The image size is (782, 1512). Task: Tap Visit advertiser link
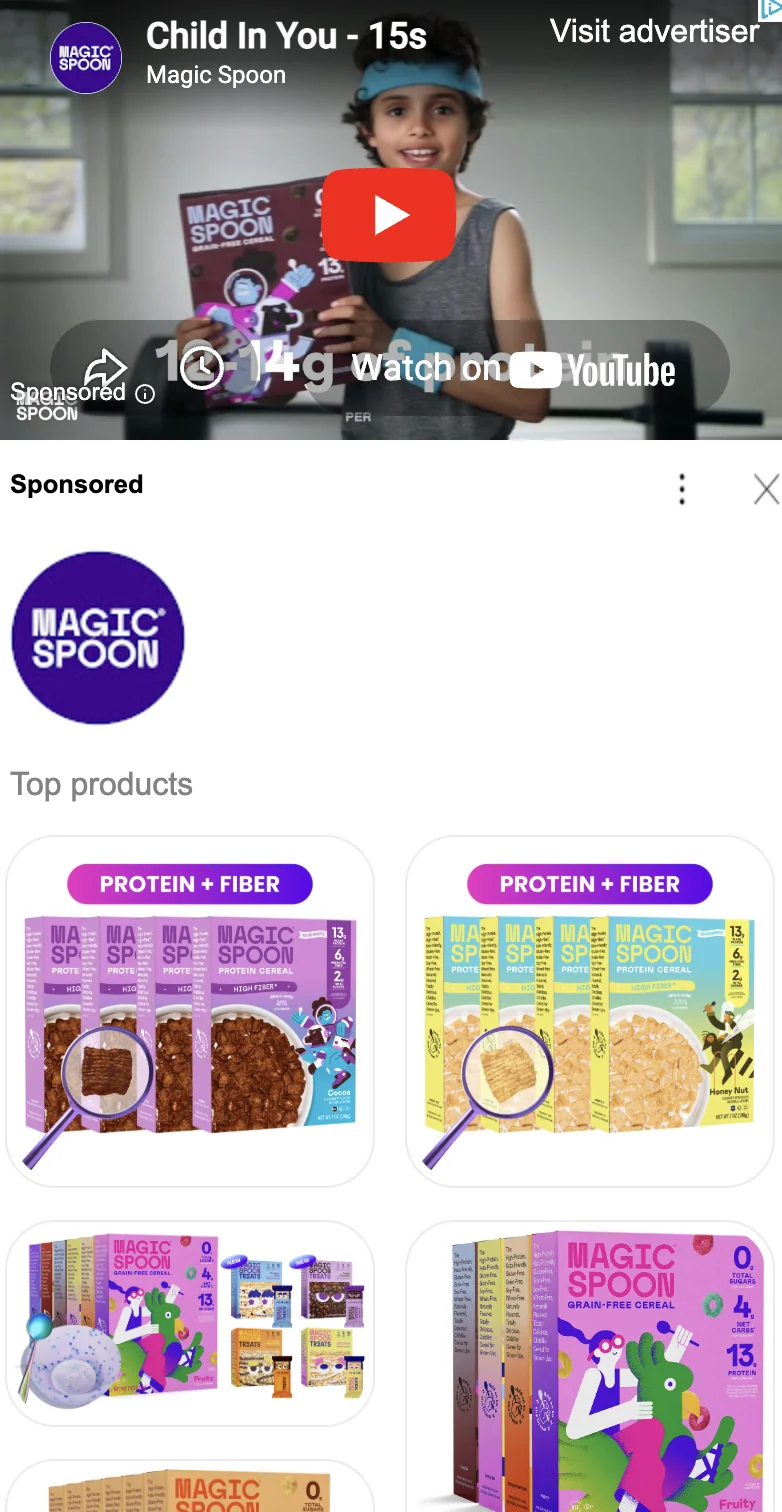tap(654, 31)
